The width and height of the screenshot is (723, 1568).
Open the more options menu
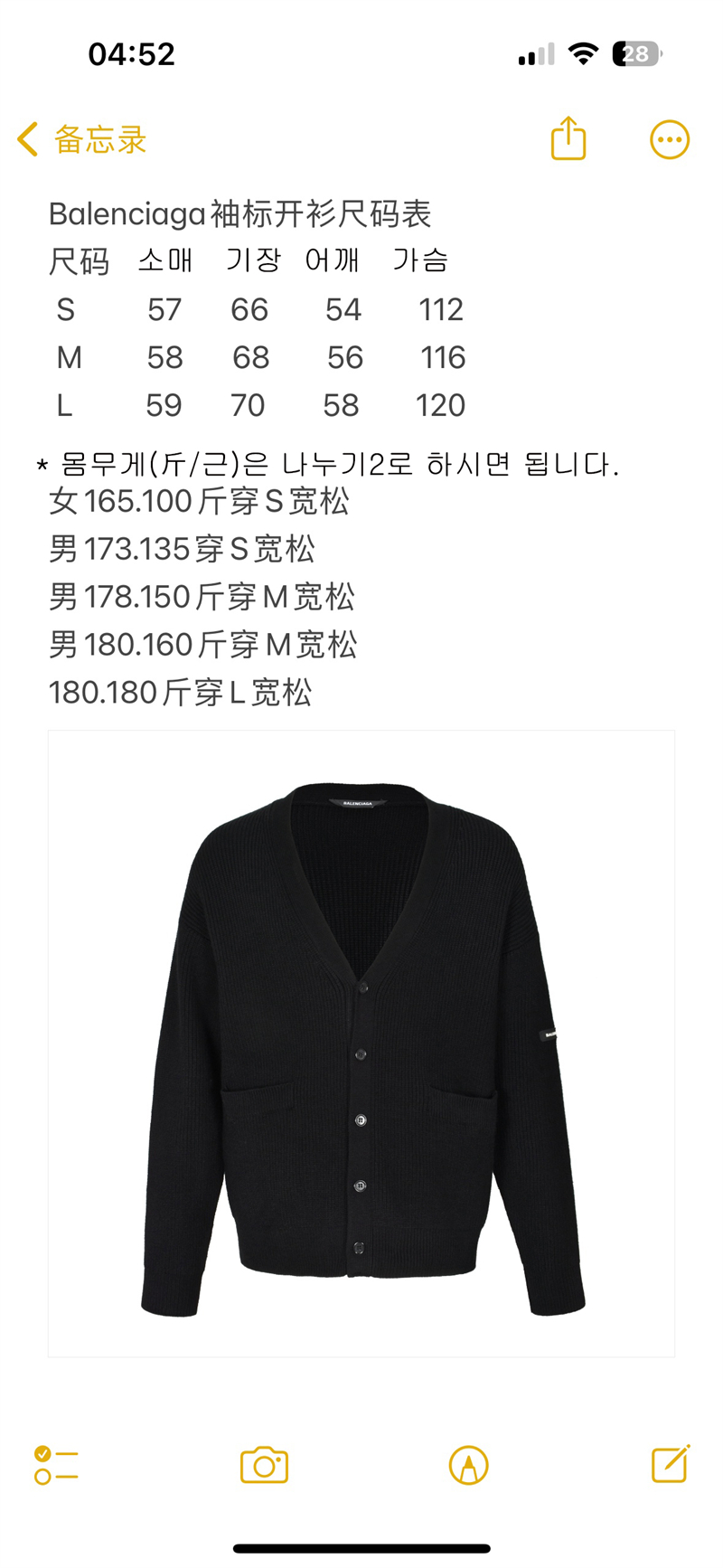[x=670, y=140]
